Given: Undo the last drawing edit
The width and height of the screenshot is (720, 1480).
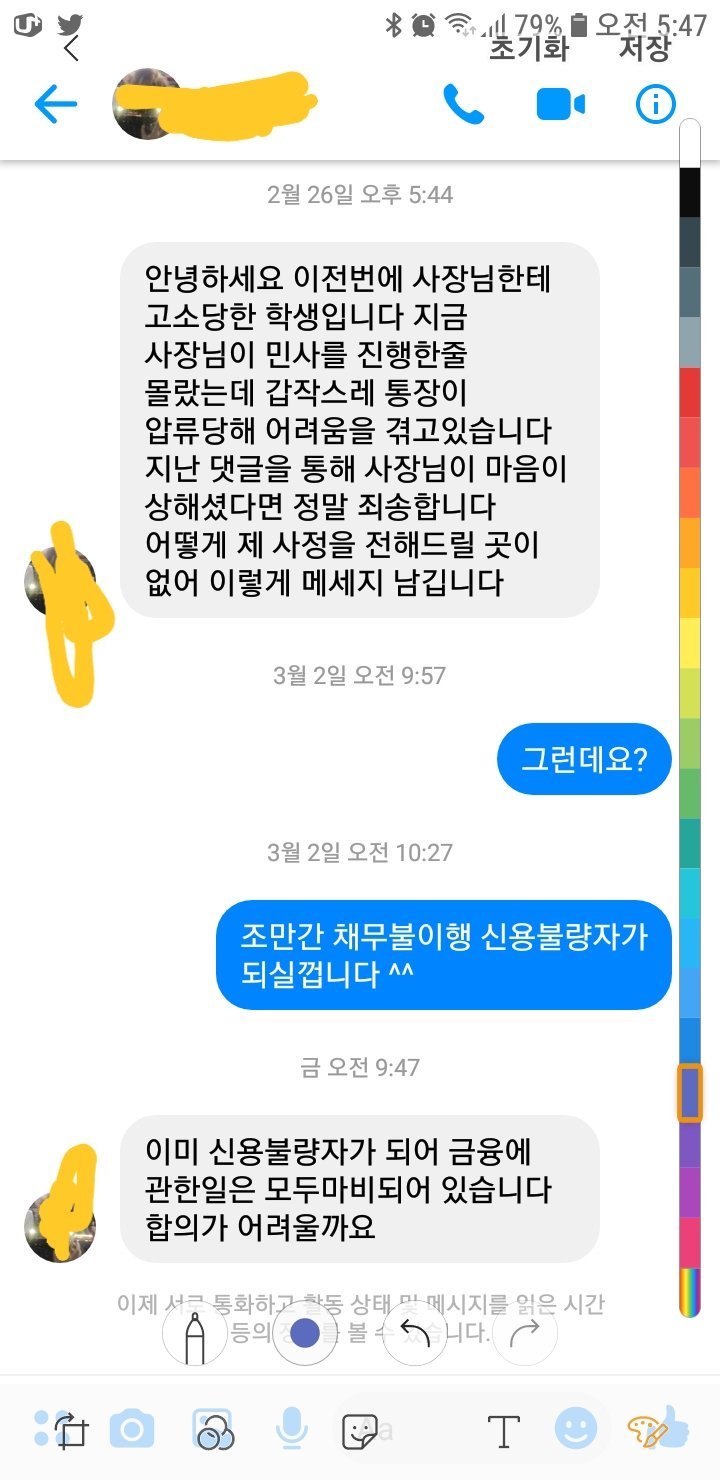Looking at the screenshot, I should [x=415, y=1333].
